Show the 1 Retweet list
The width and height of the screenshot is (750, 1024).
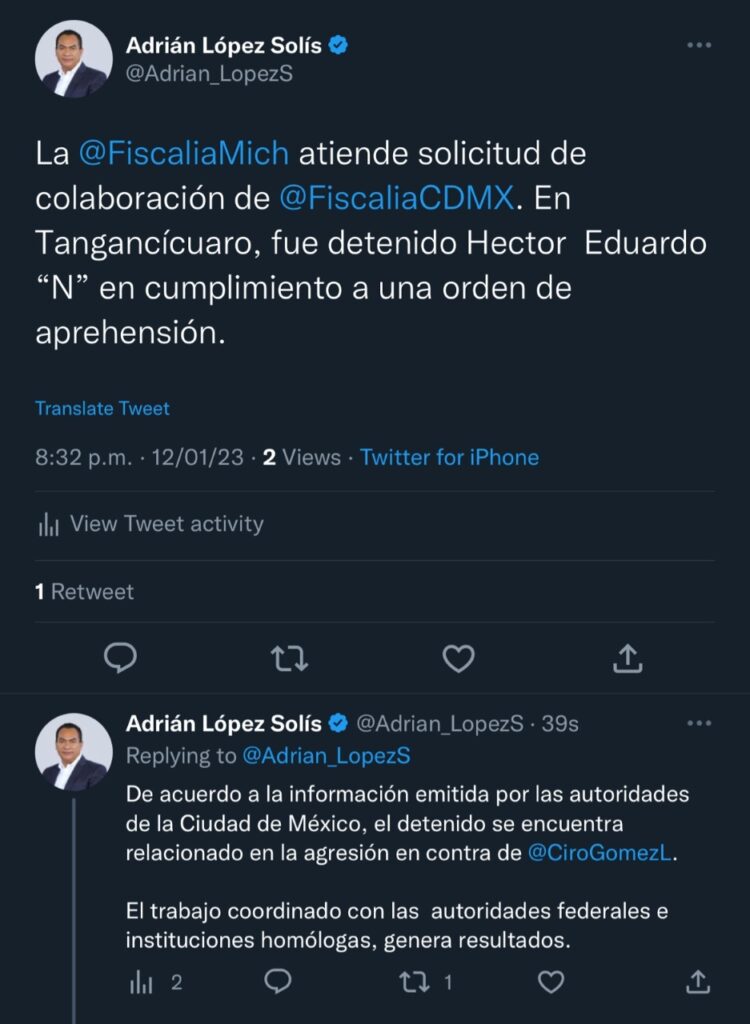(x=84, y=592)
